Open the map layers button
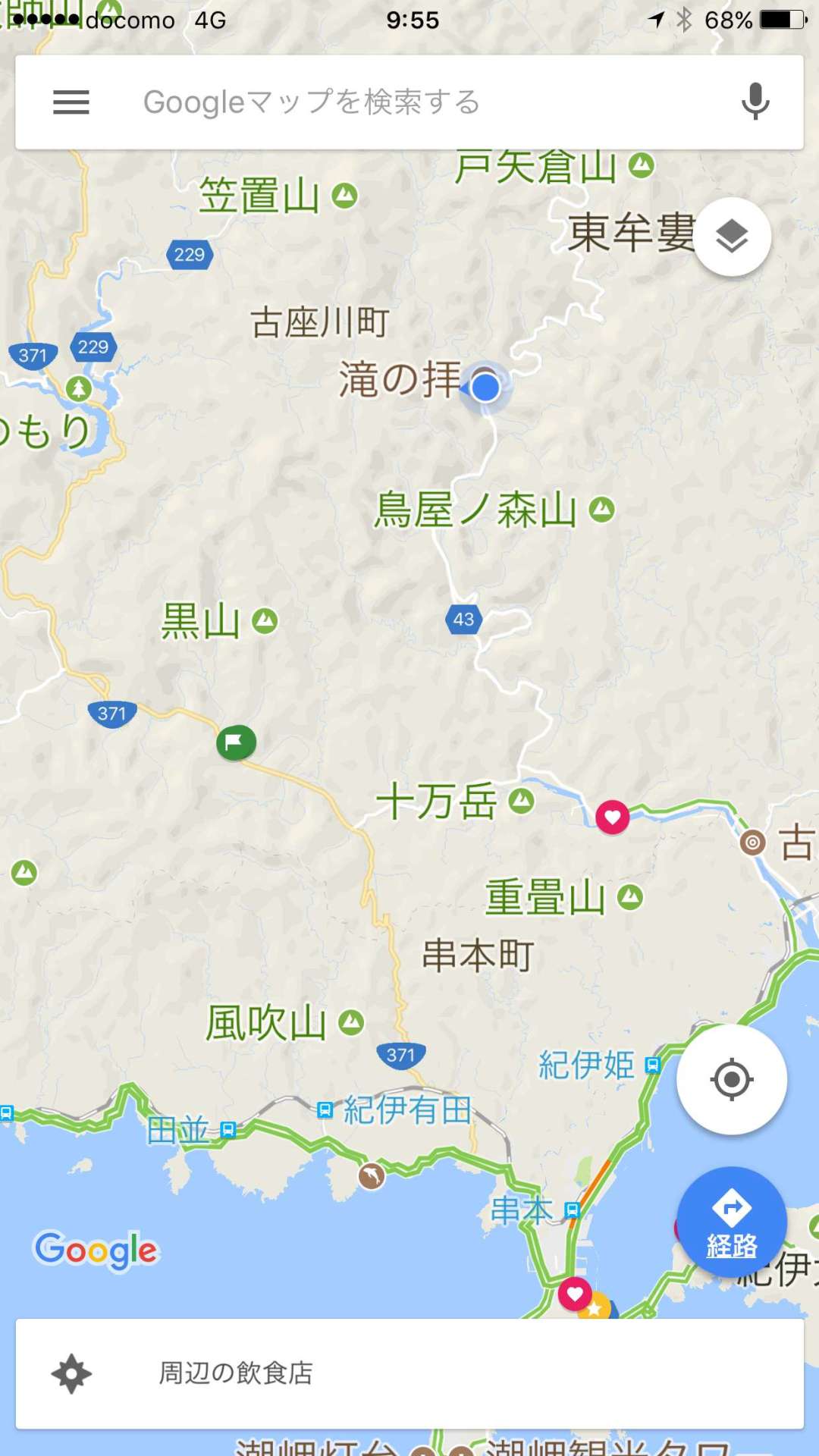The image size is (819, 1456). [732, 237]
